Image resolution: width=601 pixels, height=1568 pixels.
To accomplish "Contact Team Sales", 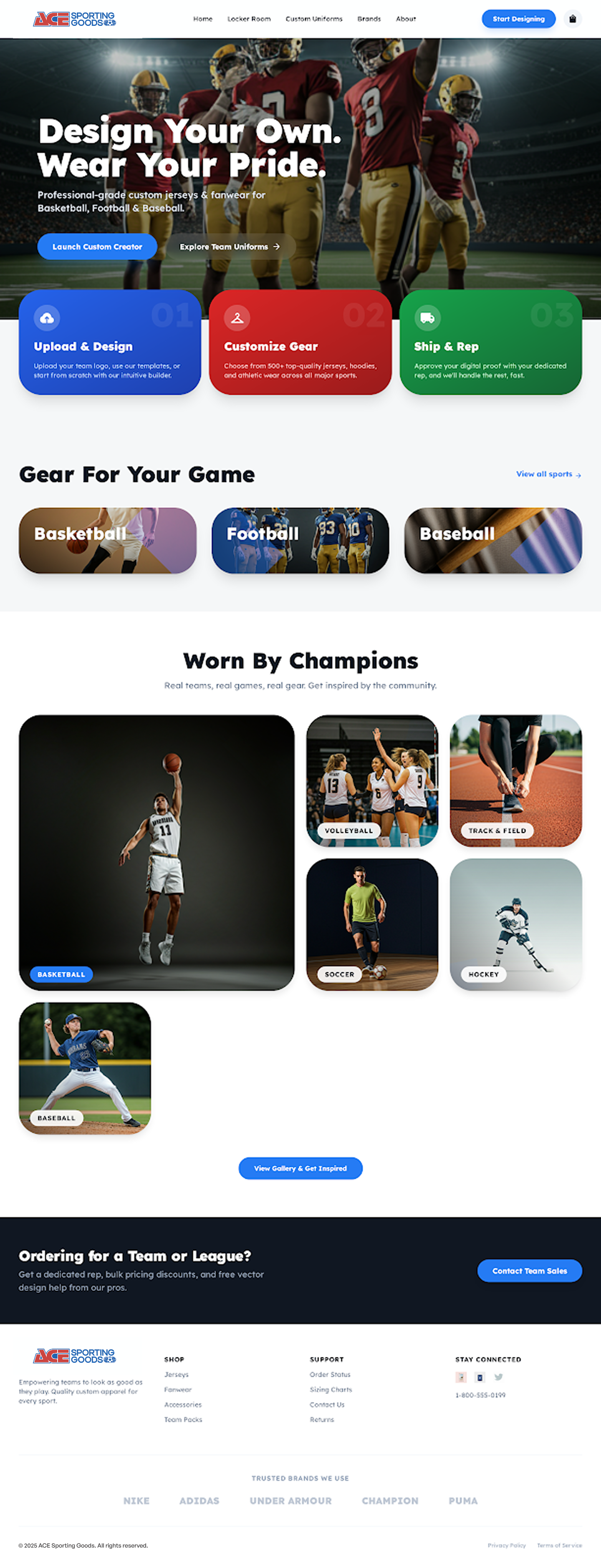I will 529,1270.
